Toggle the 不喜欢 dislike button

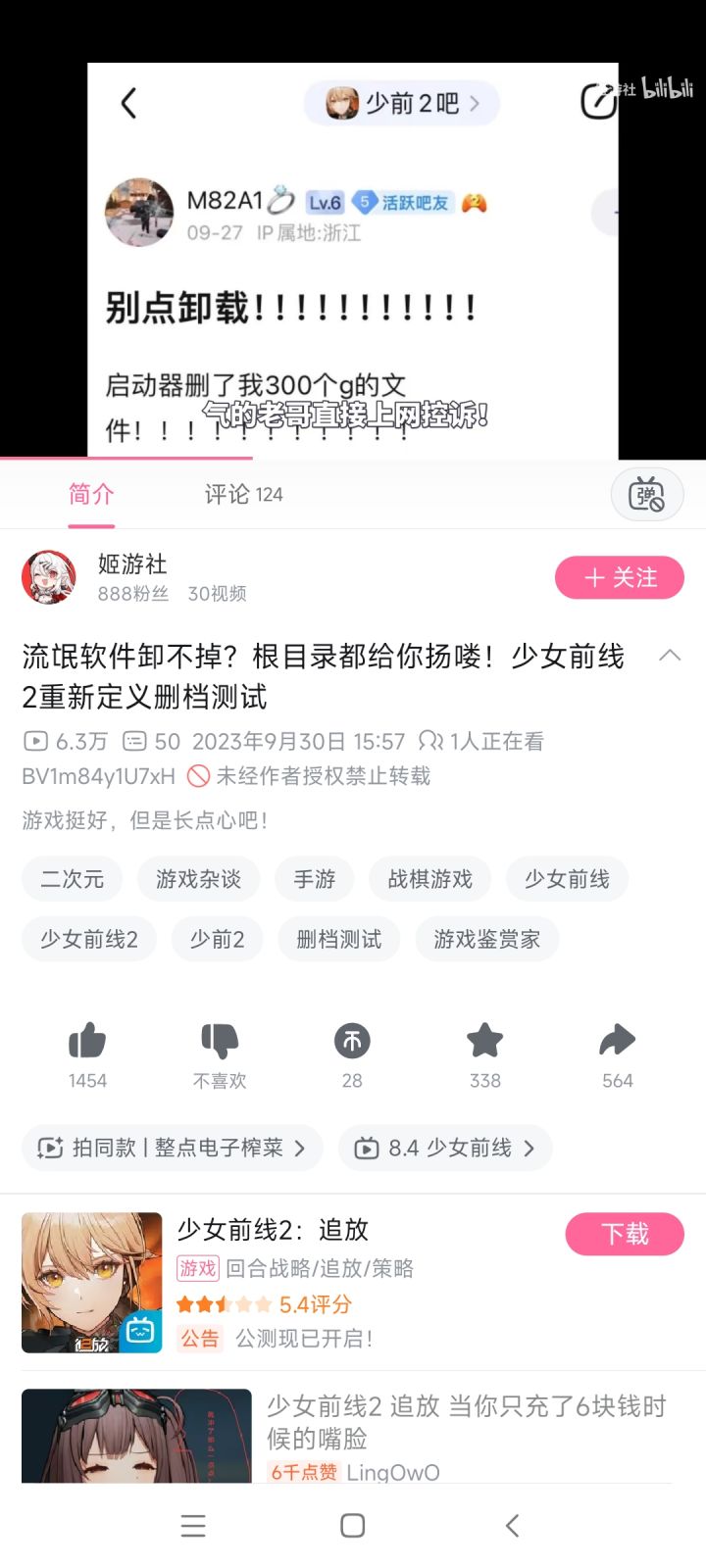[220, 1041]
